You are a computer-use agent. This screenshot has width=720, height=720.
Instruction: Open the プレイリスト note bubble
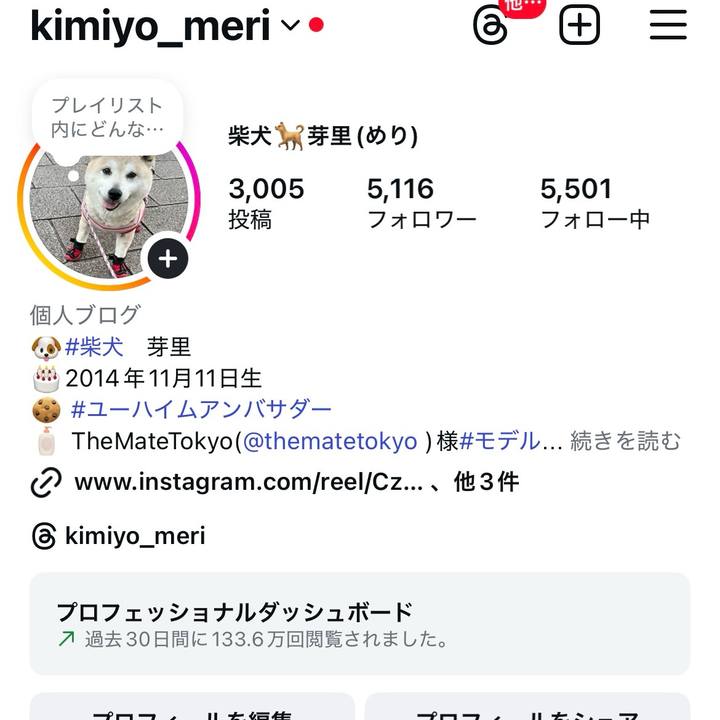pyautogui.click(x=107, y=117)
